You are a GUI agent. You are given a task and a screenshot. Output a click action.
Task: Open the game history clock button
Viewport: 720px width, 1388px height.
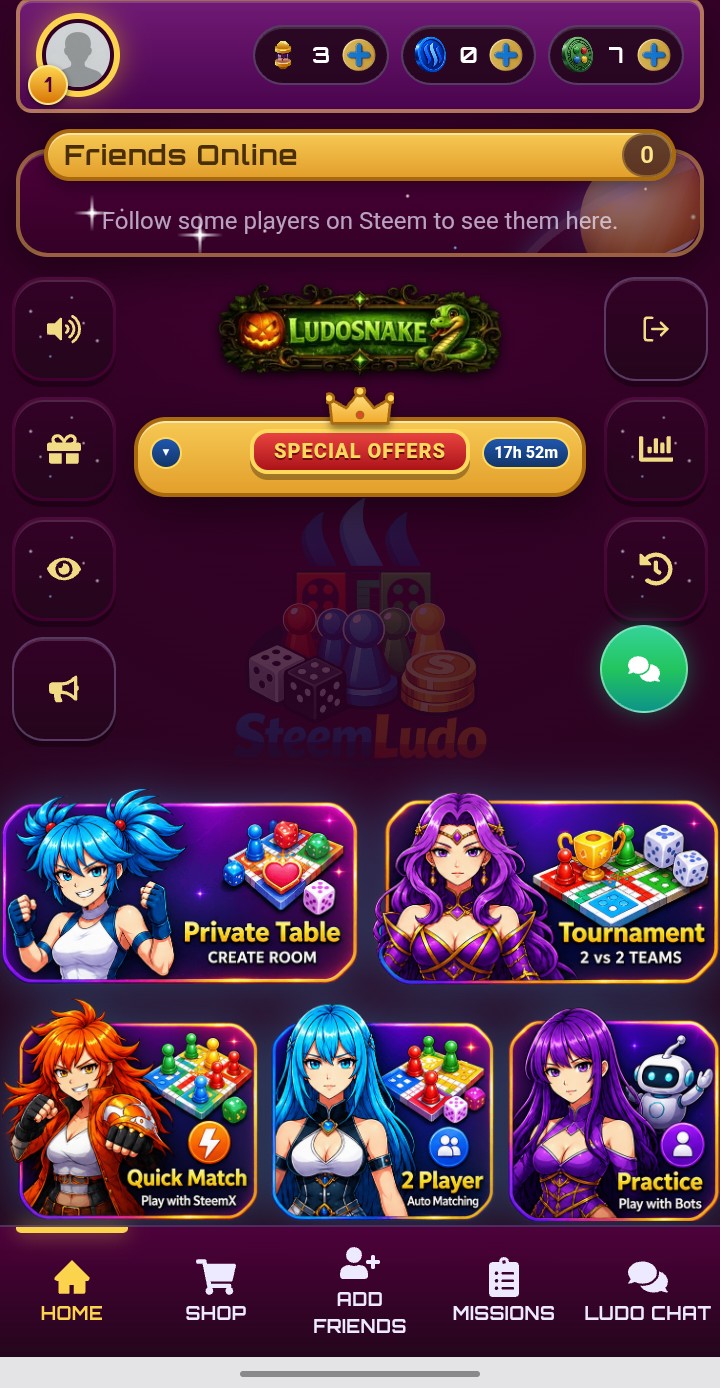pyautogui.click(x=656, y=569)
